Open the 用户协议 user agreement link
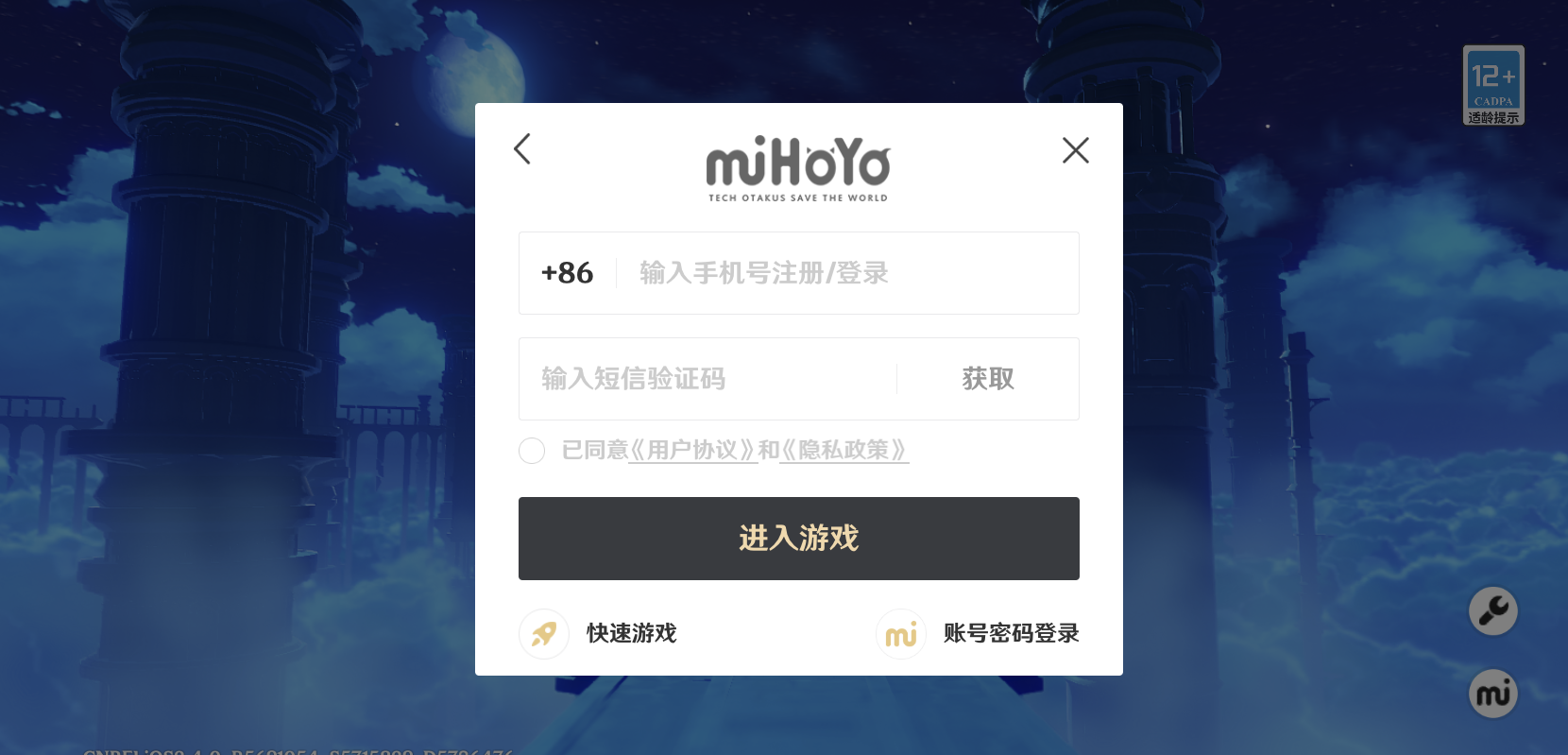This screenshot has height=755, width=1568. pyautogui.click(x=692, y=451)
